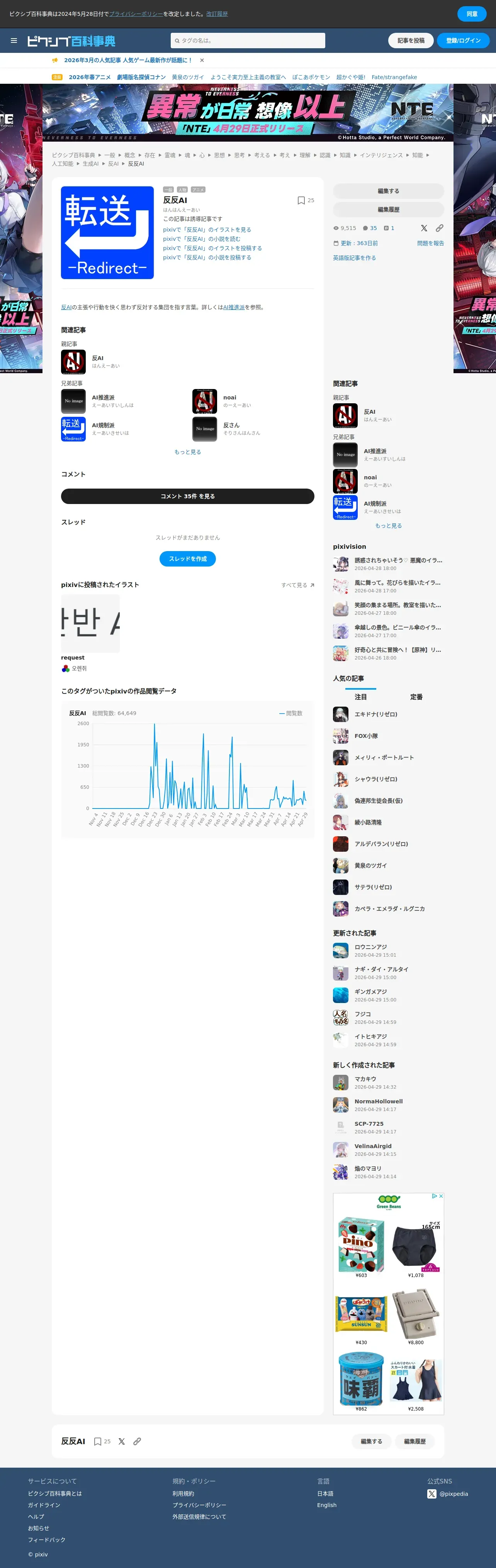
Task: Tap the tag name search box
Action: (247, 41)
